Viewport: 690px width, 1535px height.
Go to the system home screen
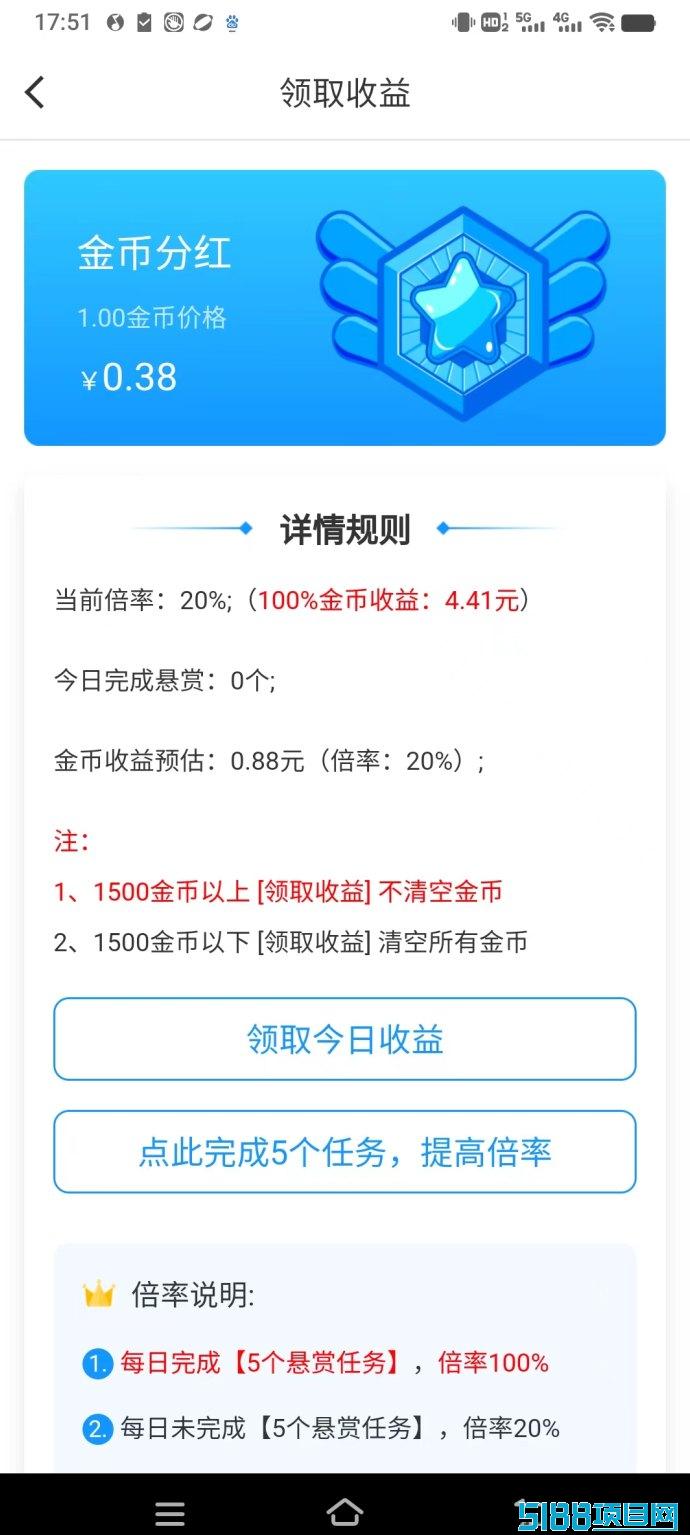(x=345, y=1512)
